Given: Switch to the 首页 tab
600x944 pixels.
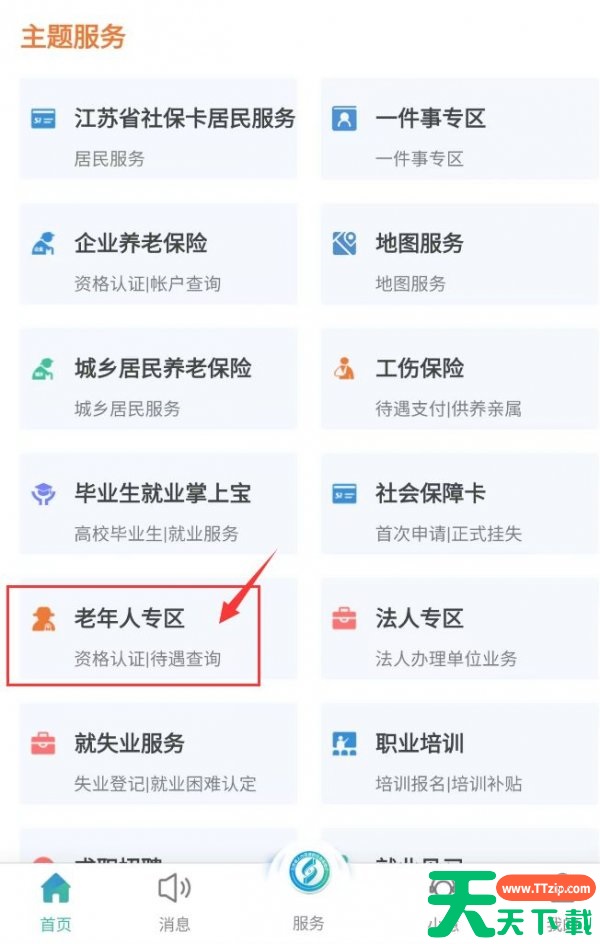Looking at the screenshot, I should 56,901.
